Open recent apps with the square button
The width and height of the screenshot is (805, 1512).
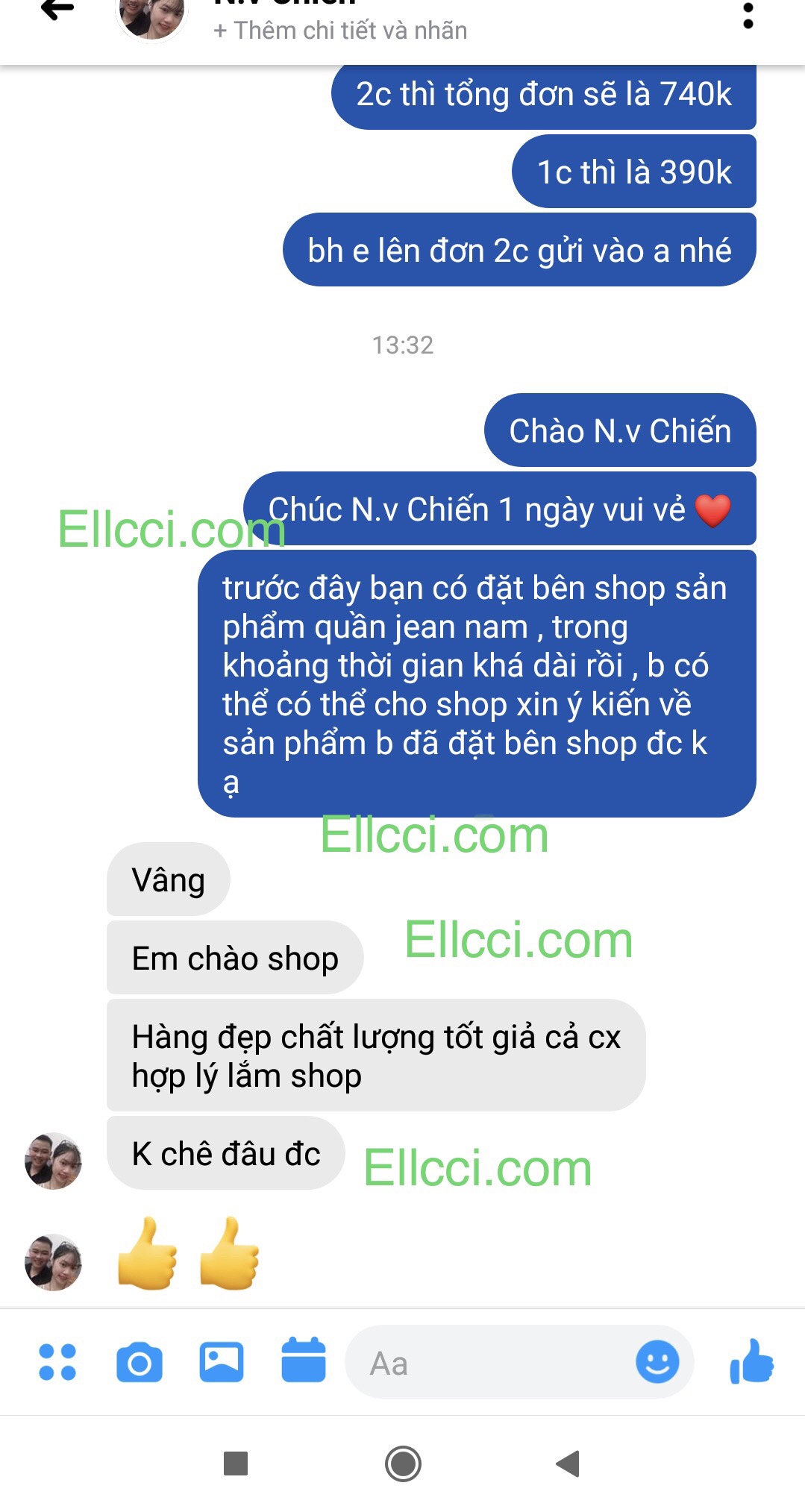tap(236, 1464)
